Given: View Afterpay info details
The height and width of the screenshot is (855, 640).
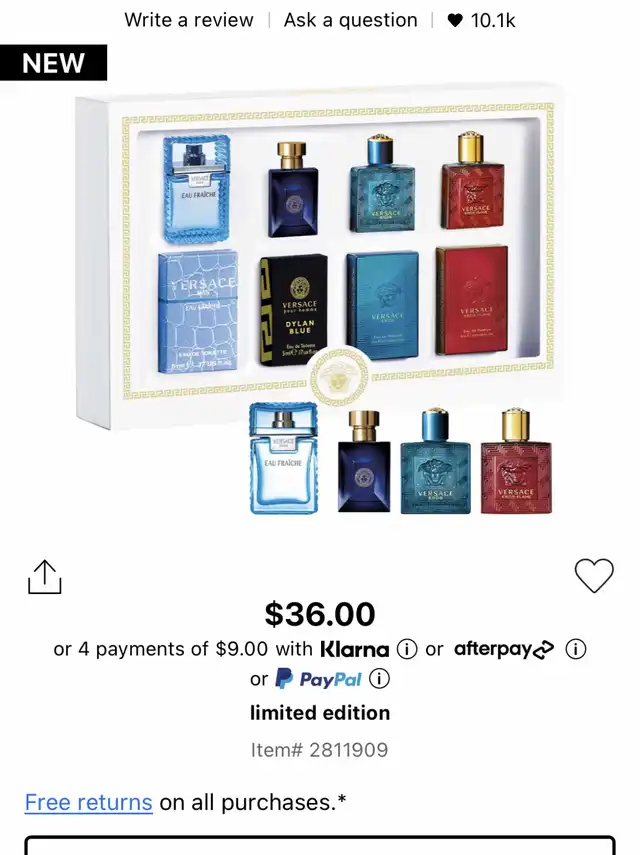Looking at the screenshot, I should coord(575,649).
